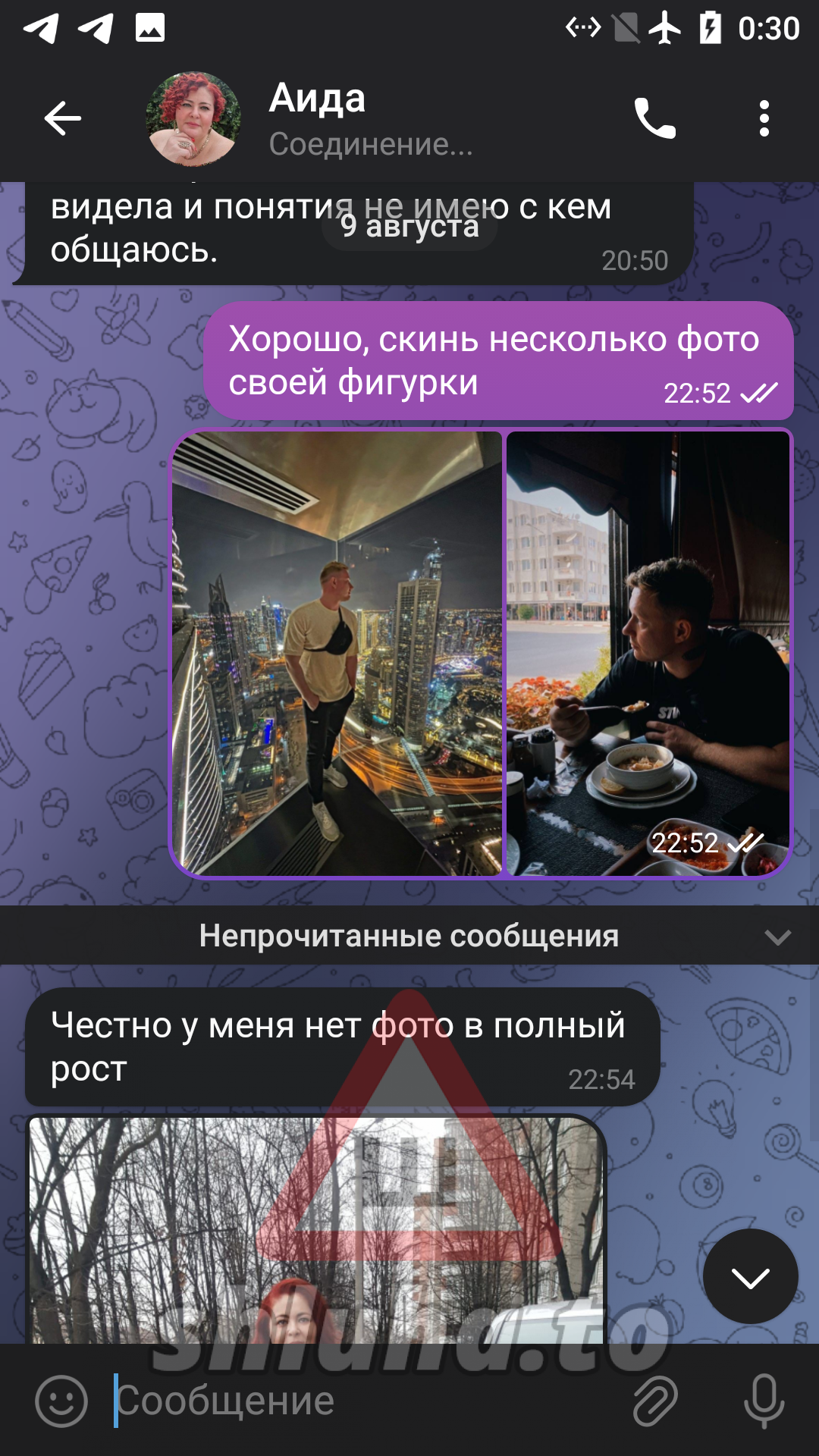Go back to the chat list
Screen dimensions: 819x1456
pyautogui.click(x=62, y=118)
